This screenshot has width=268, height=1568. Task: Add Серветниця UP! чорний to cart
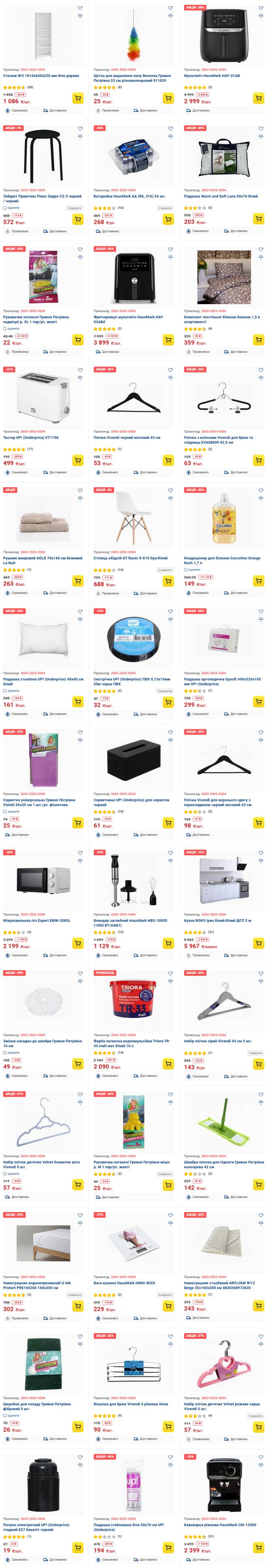pos(168,823)
